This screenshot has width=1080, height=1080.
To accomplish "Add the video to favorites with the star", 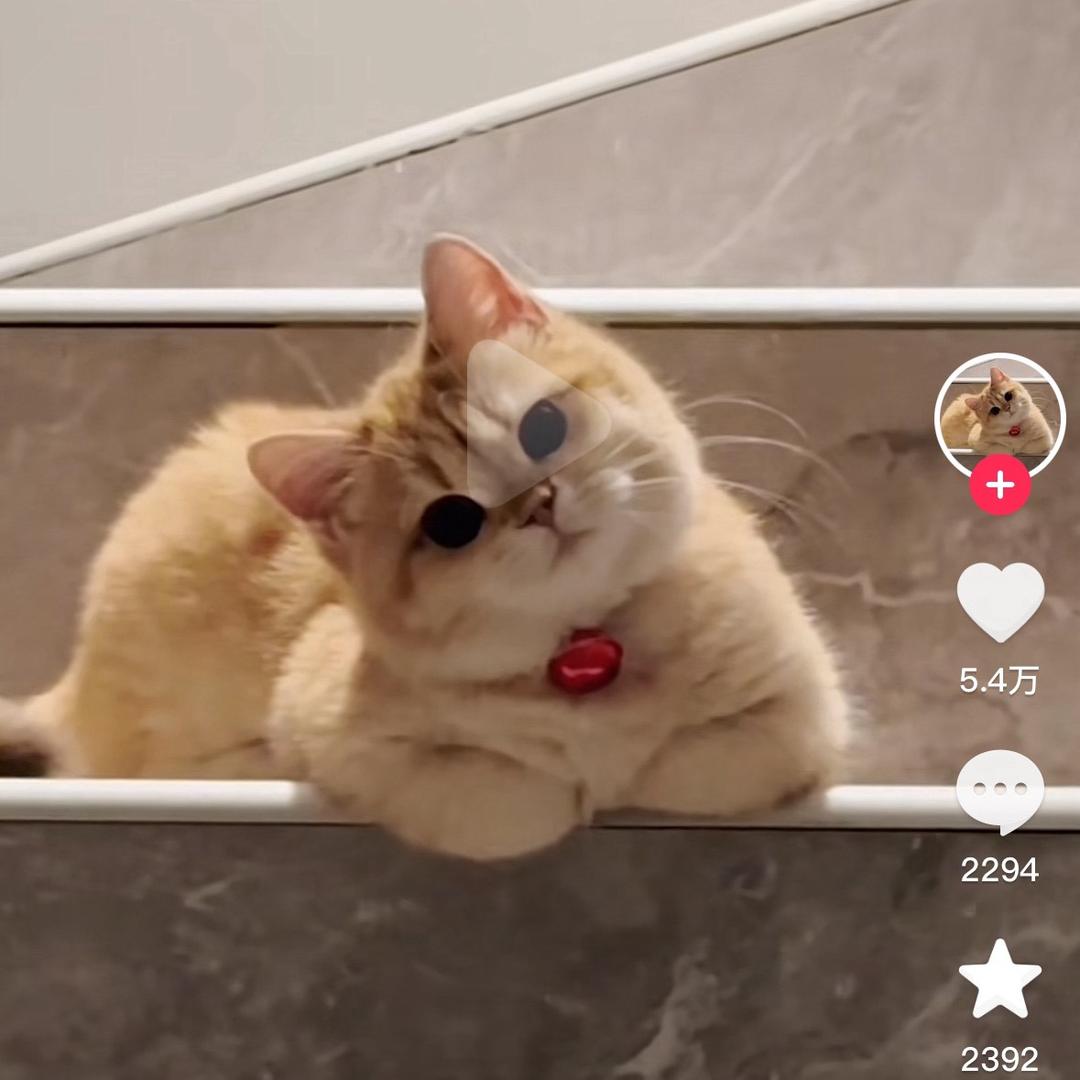I will [1000, 980].
